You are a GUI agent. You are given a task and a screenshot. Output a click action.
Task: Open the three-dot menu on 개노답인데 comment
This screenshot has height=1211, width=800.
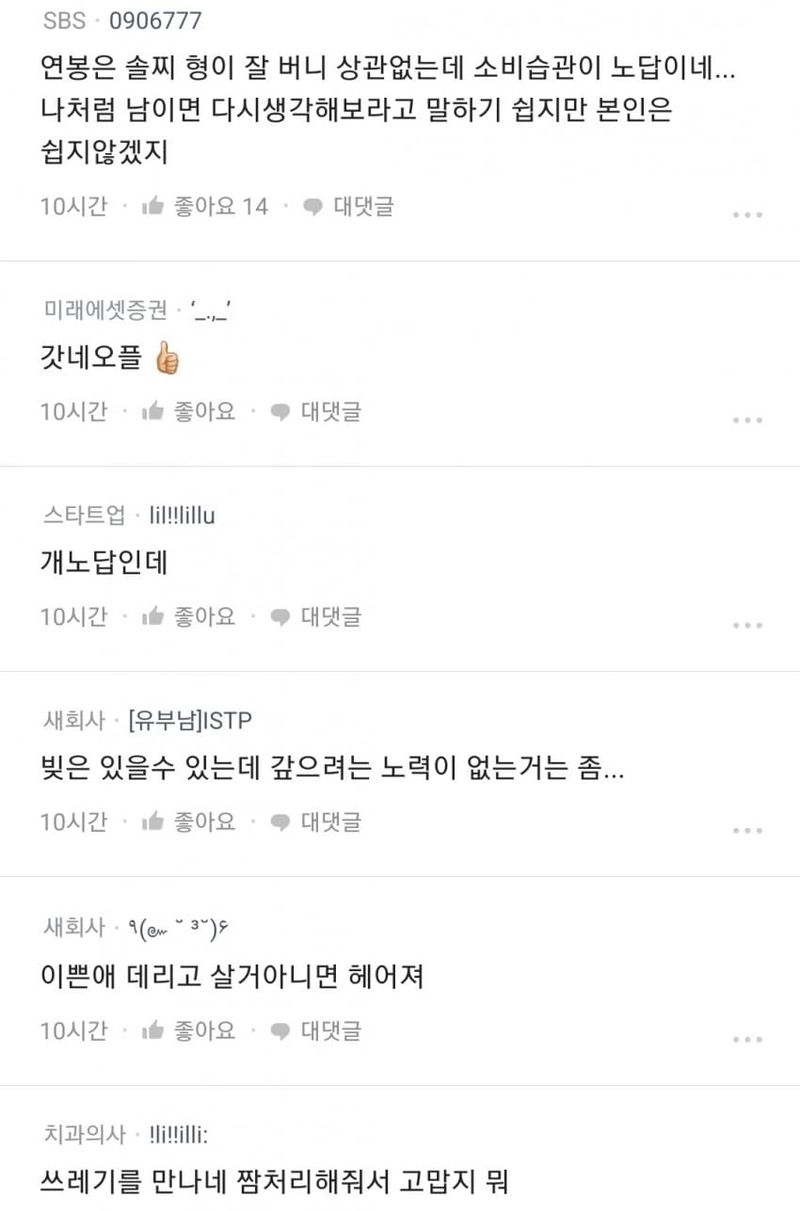coord(747,625)
